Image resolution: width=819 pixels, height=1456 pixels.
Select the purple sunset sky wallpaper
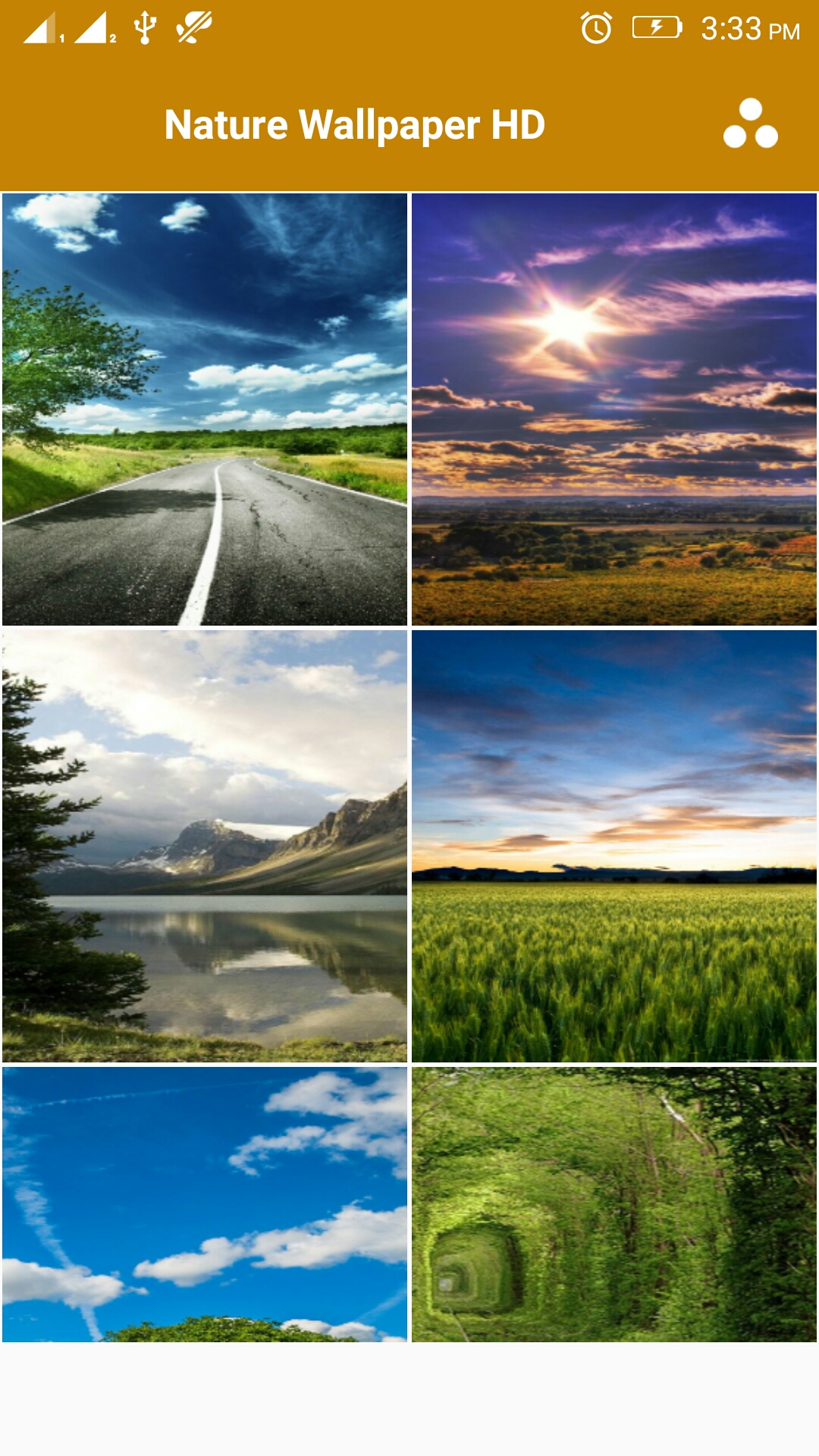point(614,409)
